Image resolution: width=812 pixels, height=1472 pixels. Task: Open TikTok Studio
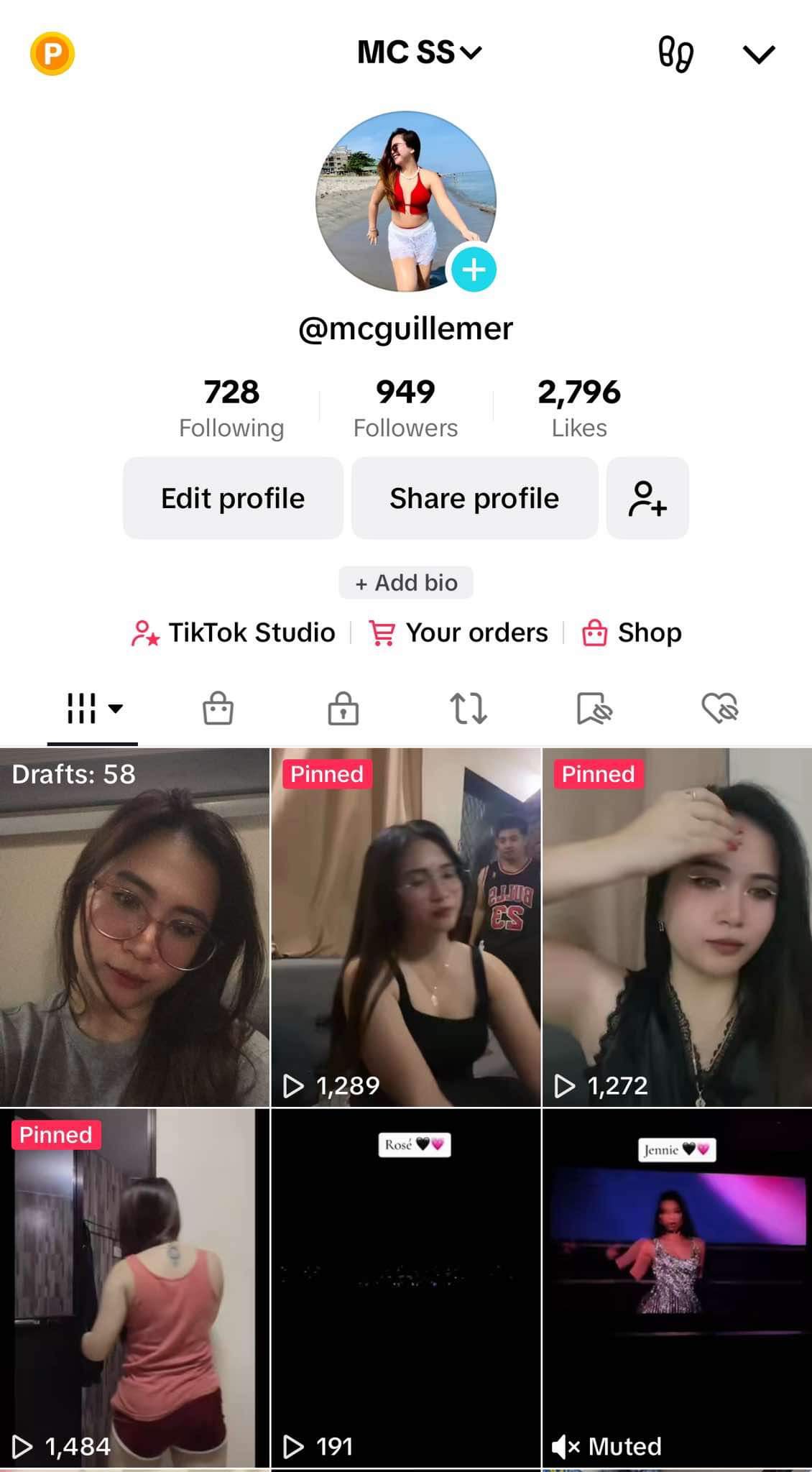pos(234,632)
